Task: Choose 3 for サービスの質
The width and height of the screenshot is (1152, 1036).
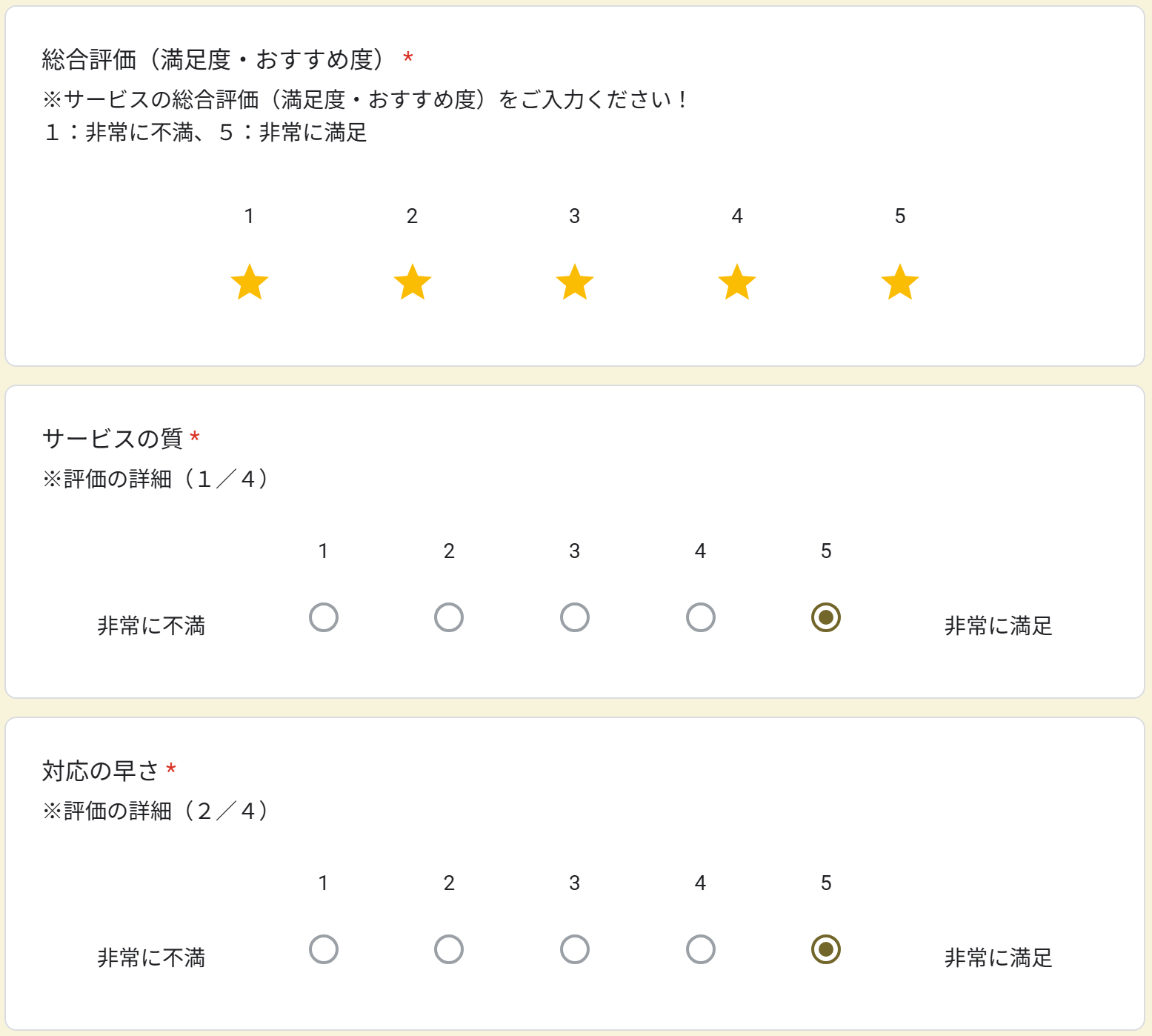Action: pos(575,617)
